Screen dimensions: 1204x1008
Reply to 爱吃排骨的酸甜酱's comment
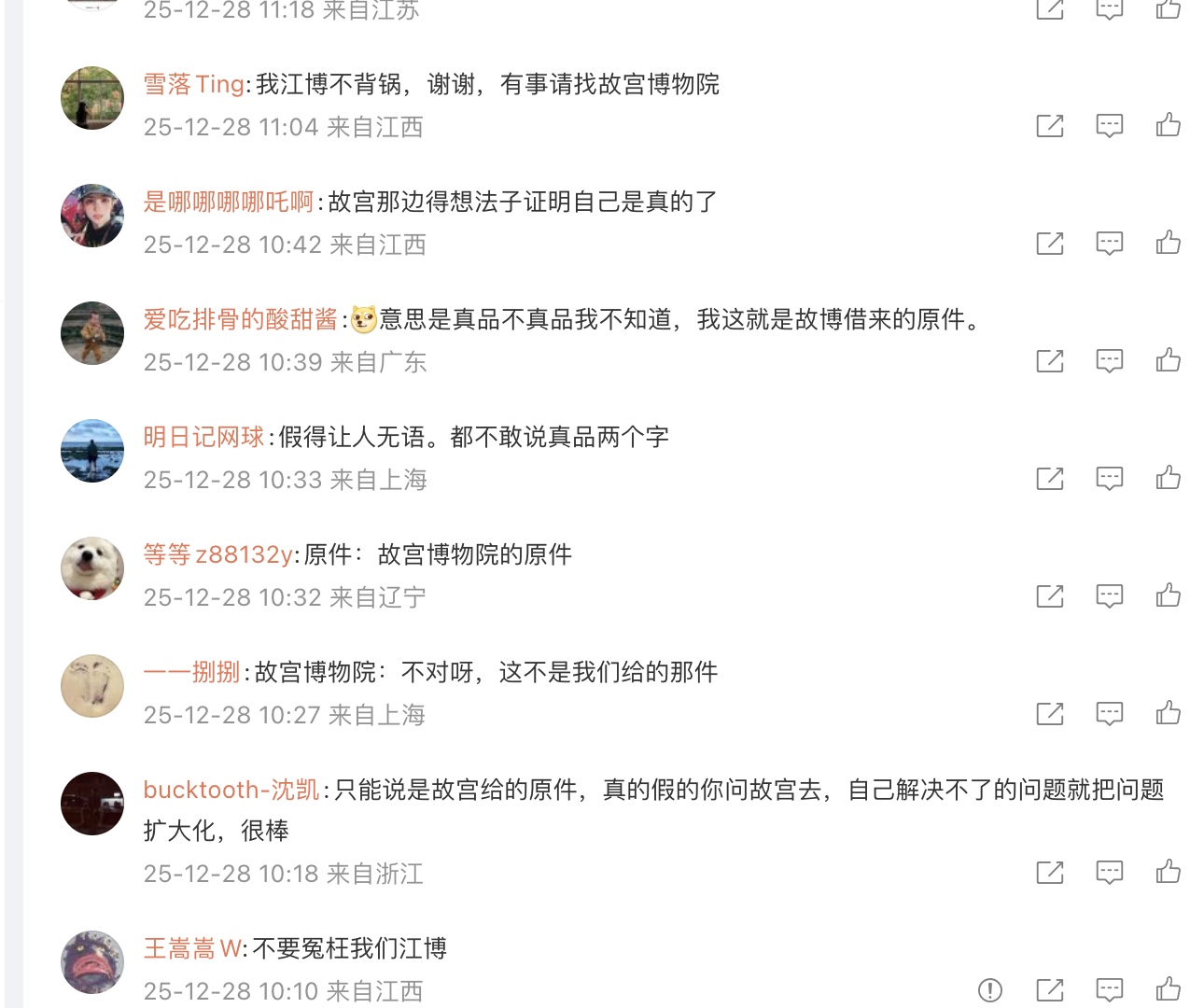coord(1109,360)
